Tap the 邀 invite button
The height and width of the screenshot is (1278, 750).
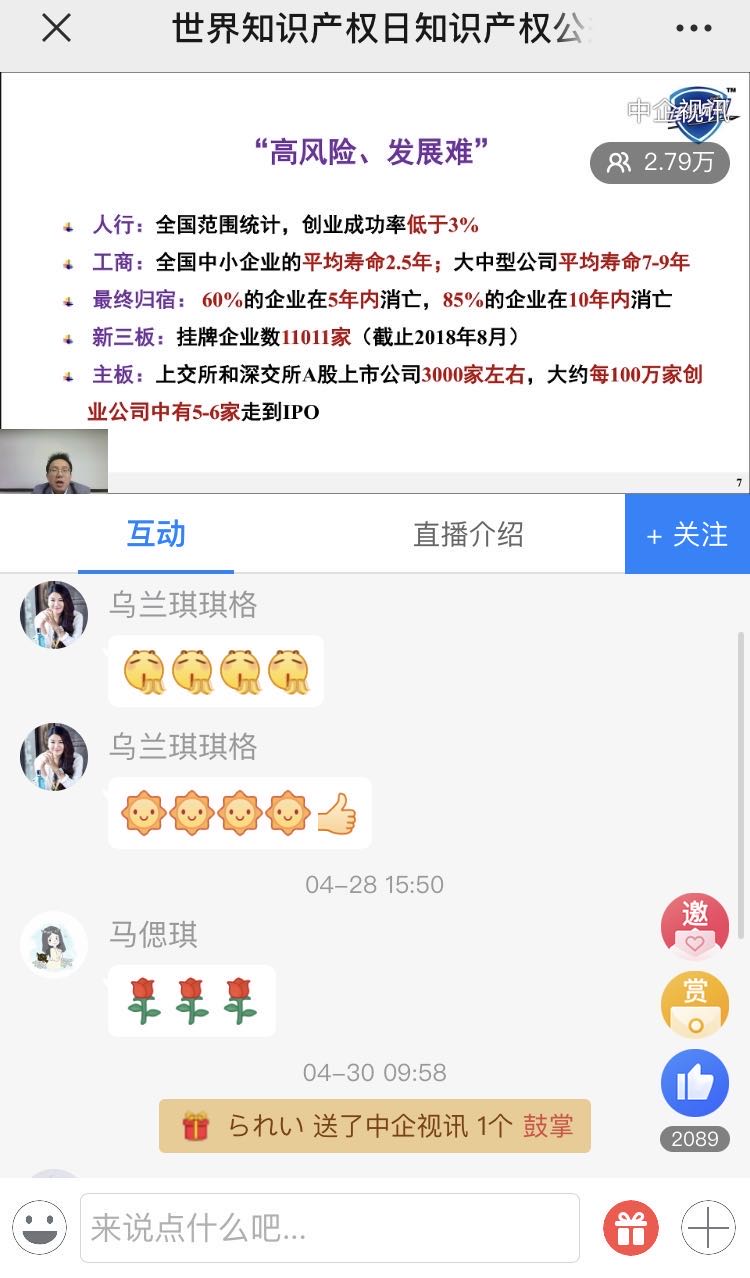[x=695, y=927]
